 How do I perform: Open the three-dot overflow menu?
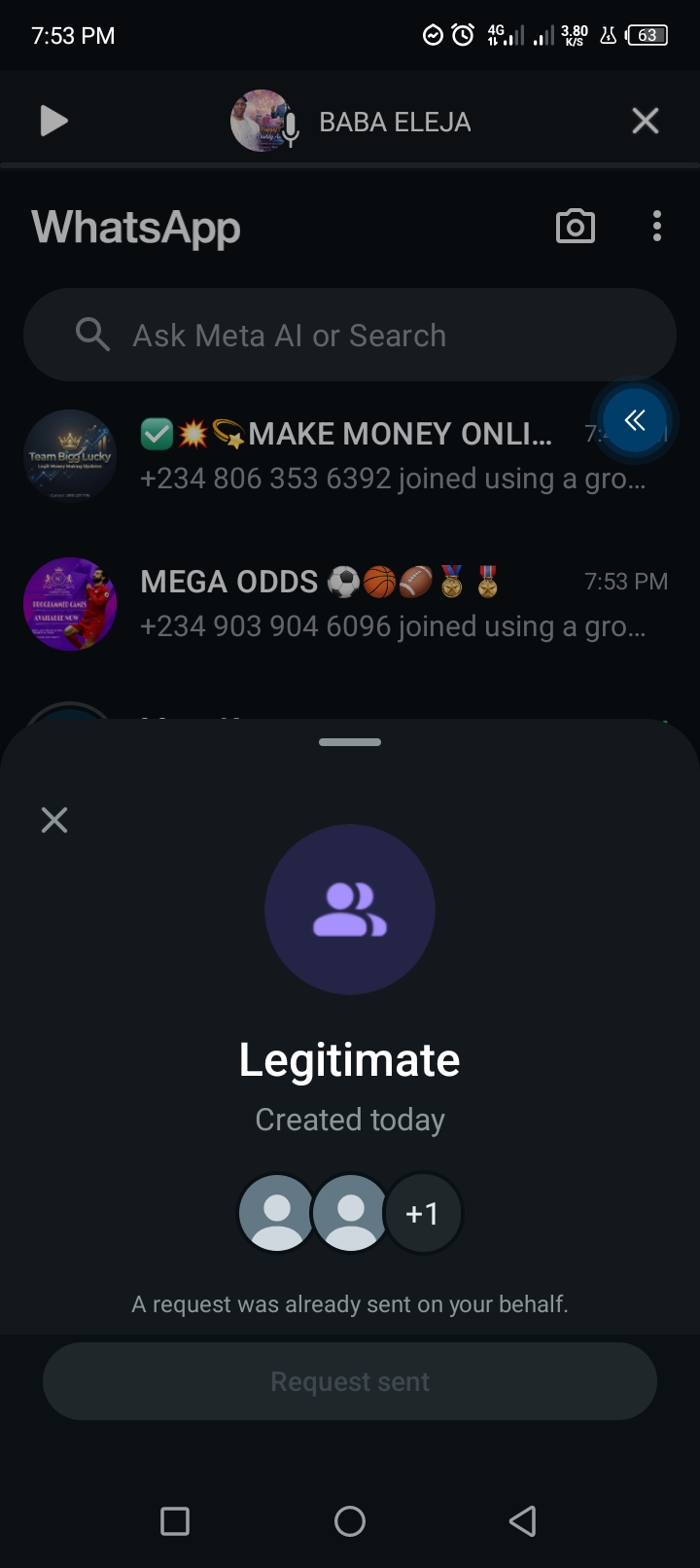coord(657,227)
